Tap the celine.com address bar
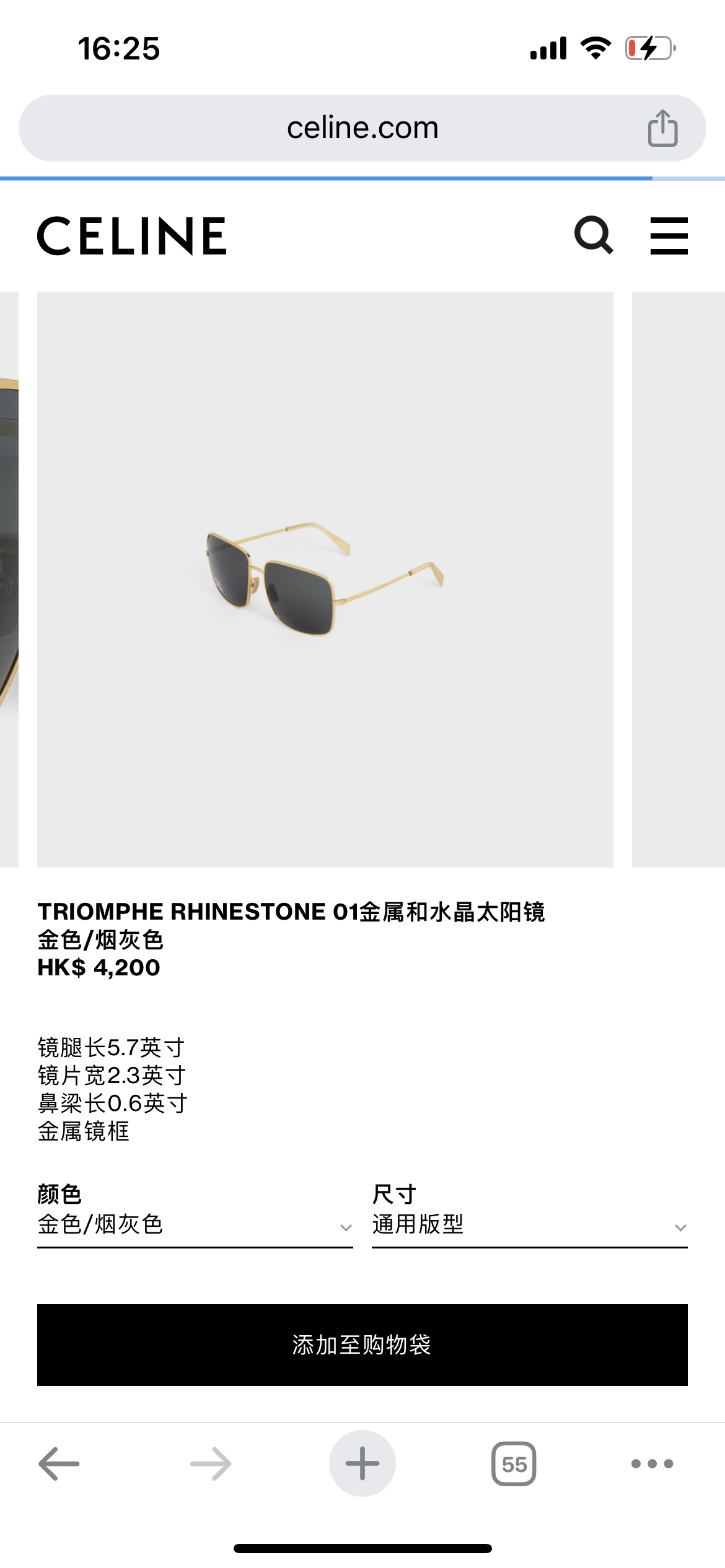This screenshot has height=1568, width=725. (362, 128)
